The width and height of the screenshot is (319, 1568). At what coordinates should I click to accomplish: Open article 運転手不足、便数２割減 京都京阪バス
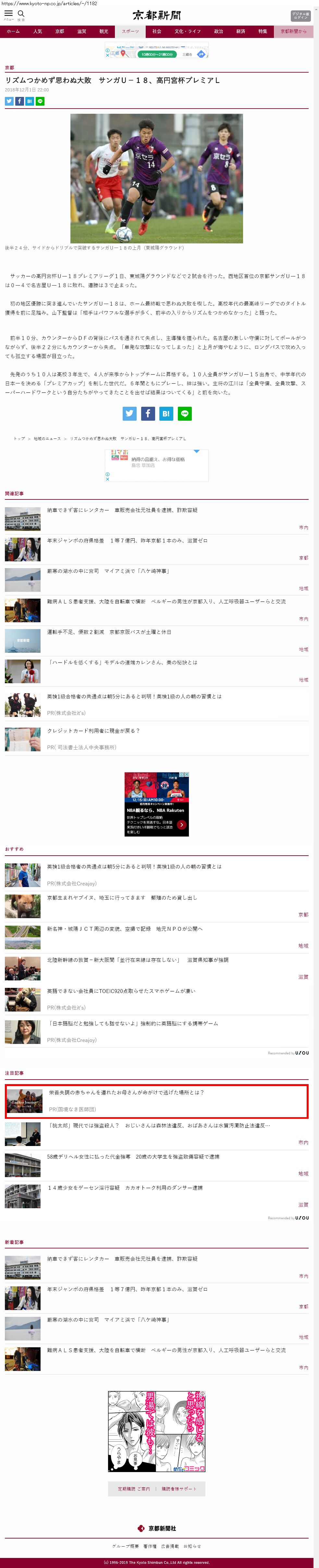(x=109, y=632)
